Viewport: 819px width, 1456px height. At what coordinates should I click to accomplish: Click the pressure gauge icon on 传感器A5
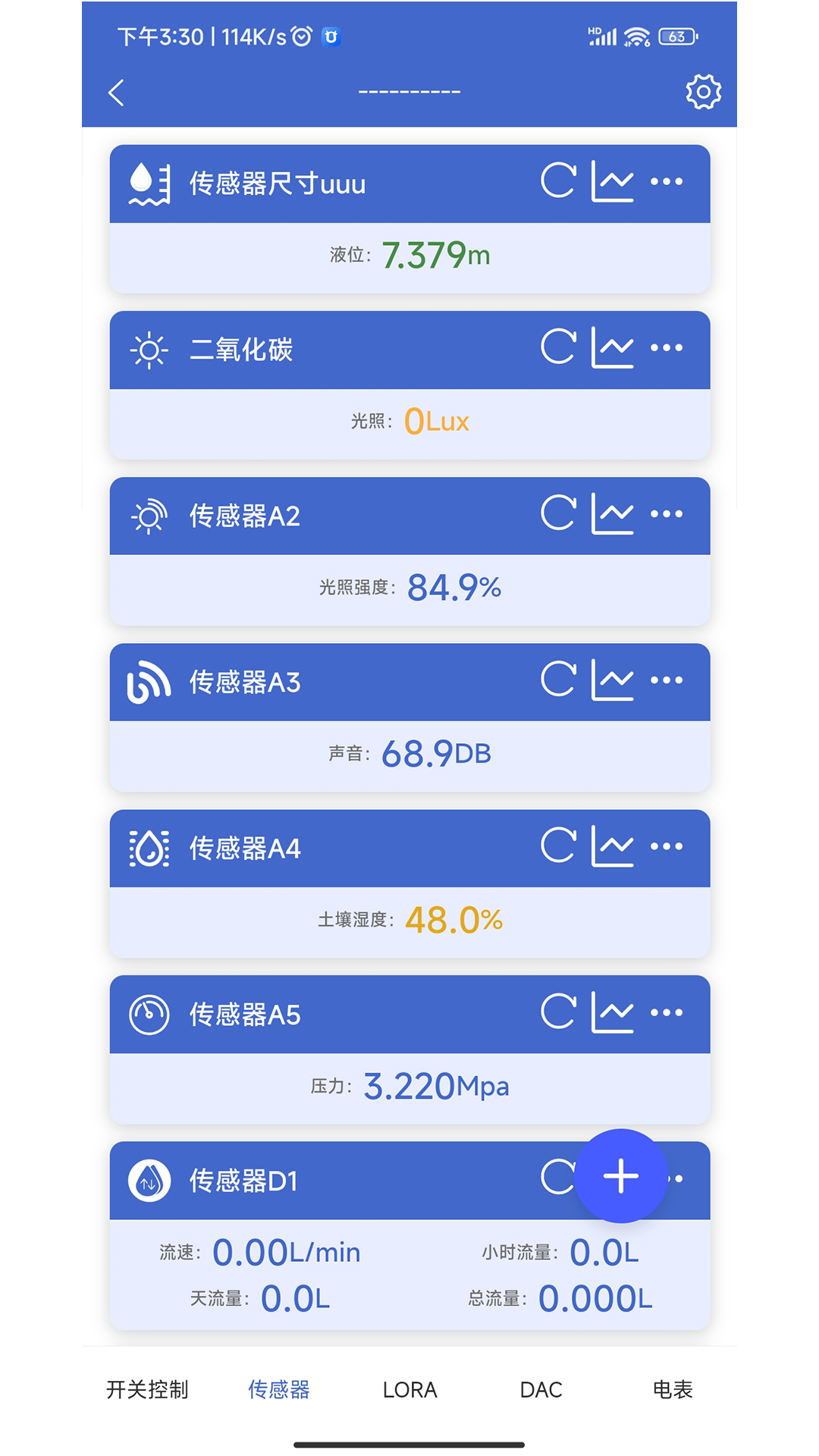[149, 1014]
